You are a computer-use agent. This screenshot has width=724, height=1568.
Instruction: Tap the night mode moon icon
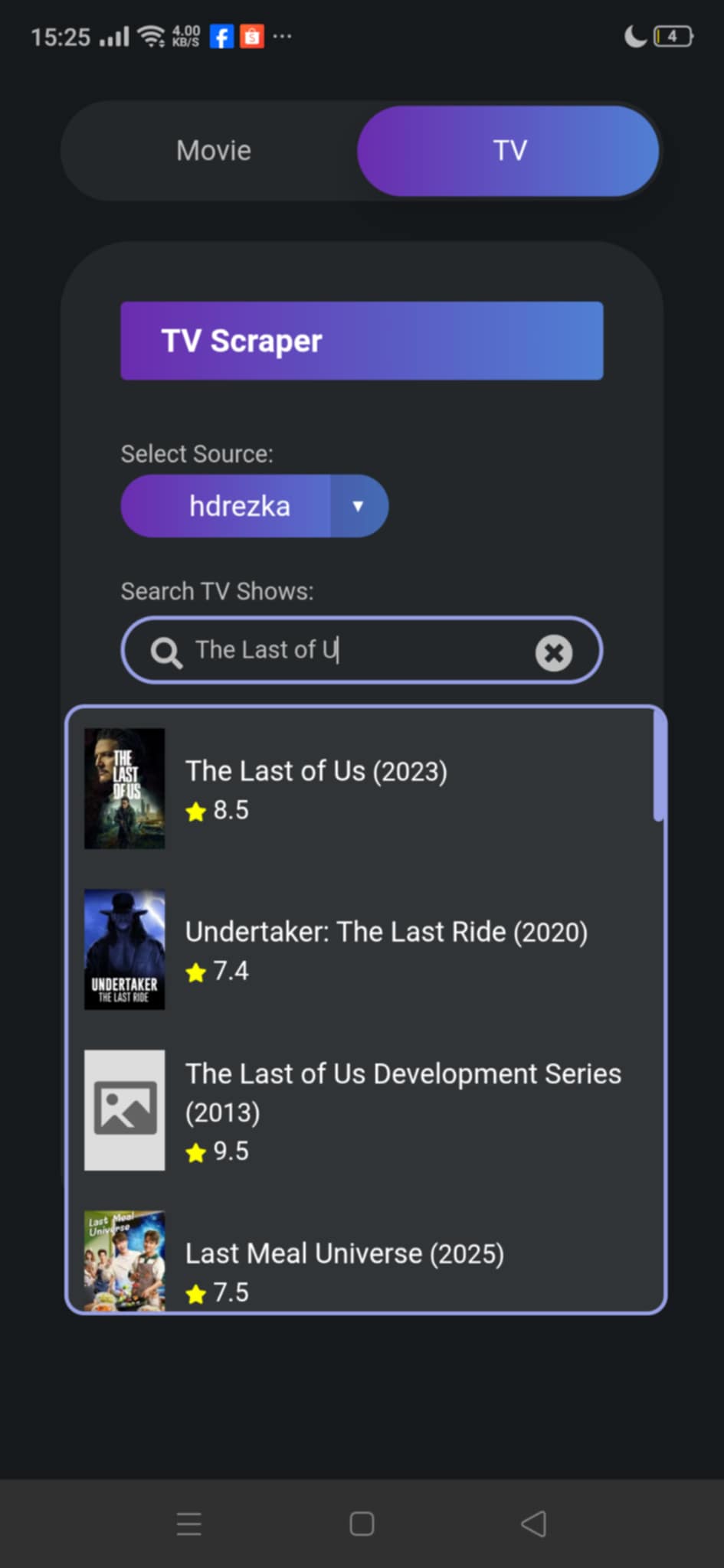click(x=636, y=34)
